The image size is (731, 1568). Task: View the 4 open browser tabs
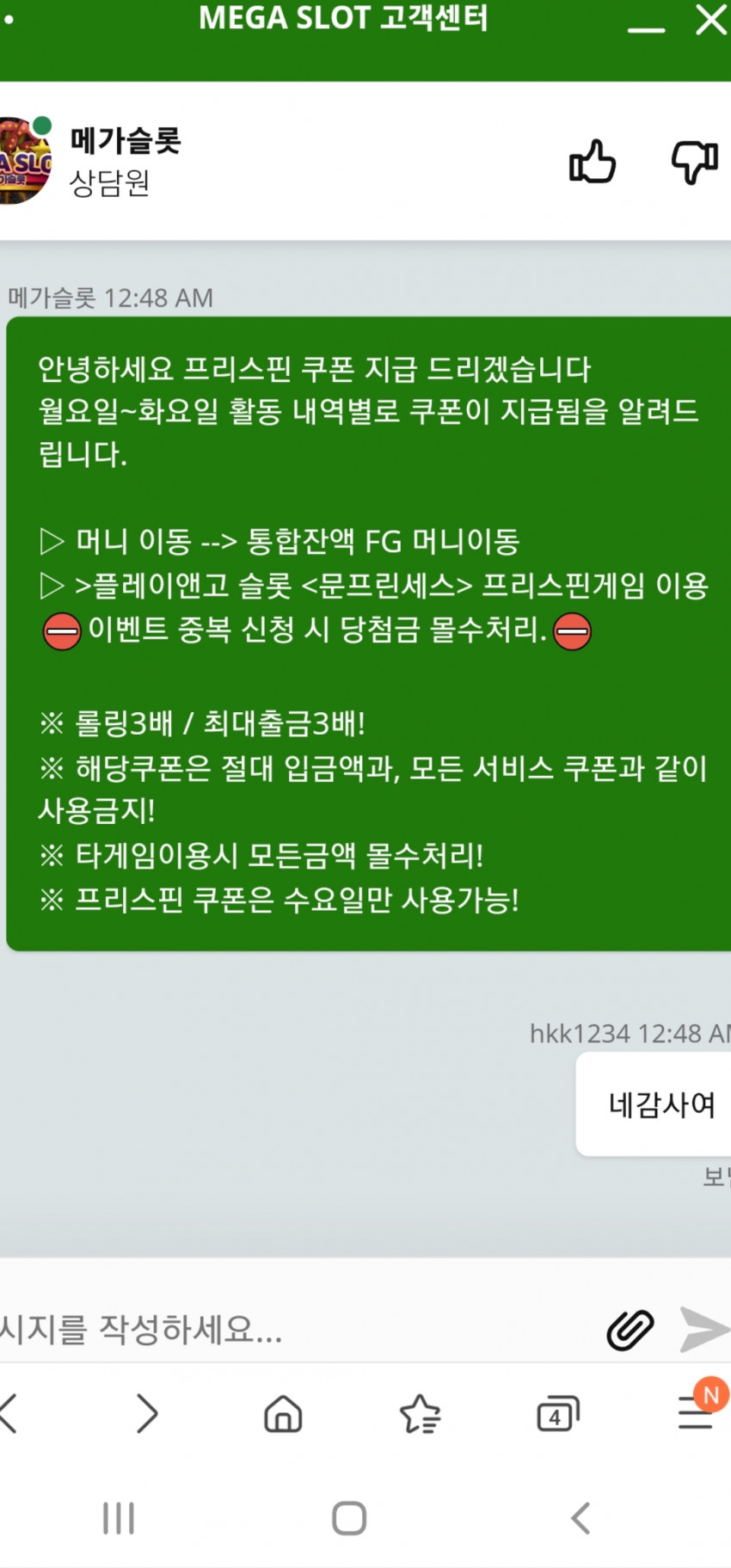pos(558,1413)
